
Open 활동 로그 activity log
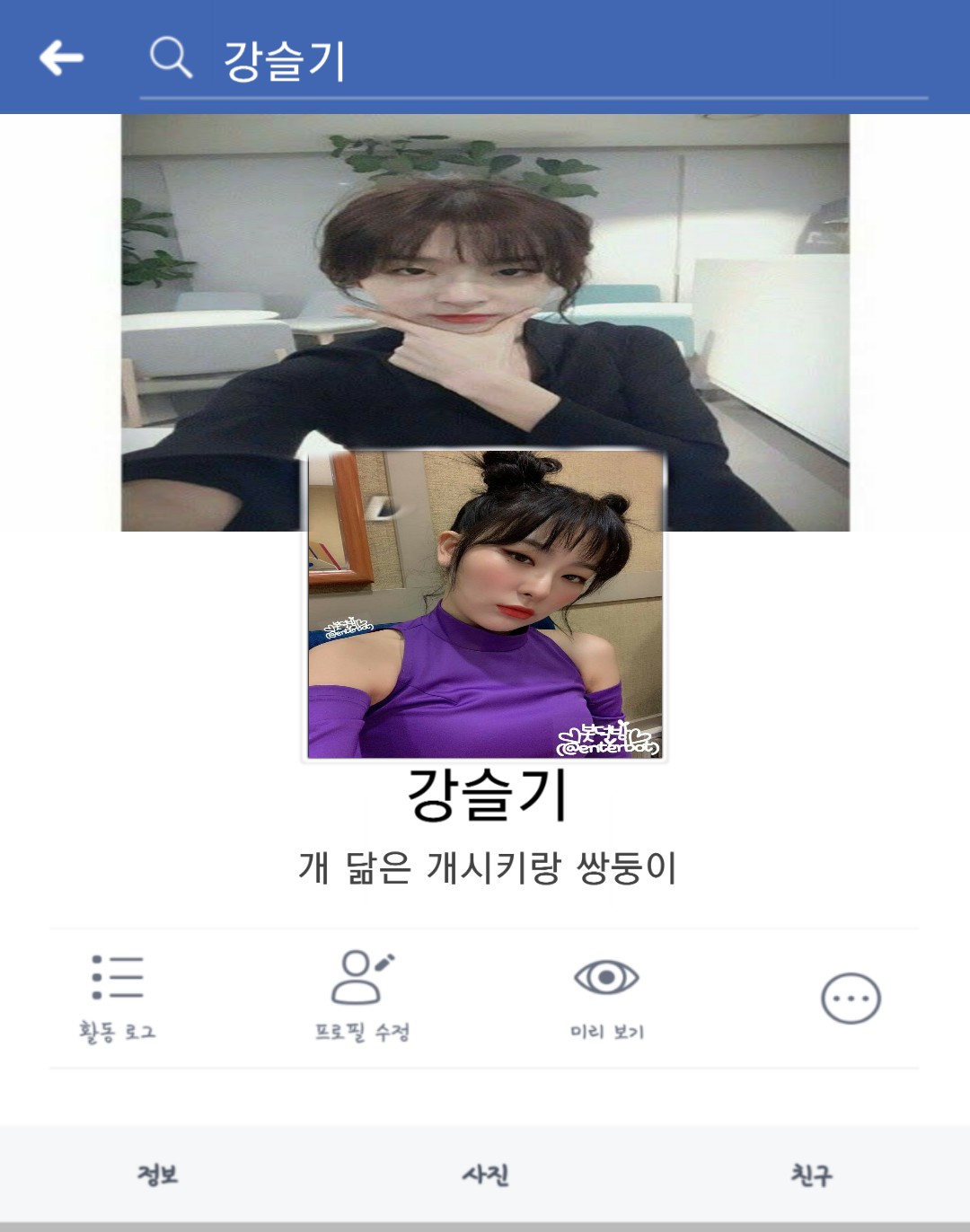pos(118,997)
